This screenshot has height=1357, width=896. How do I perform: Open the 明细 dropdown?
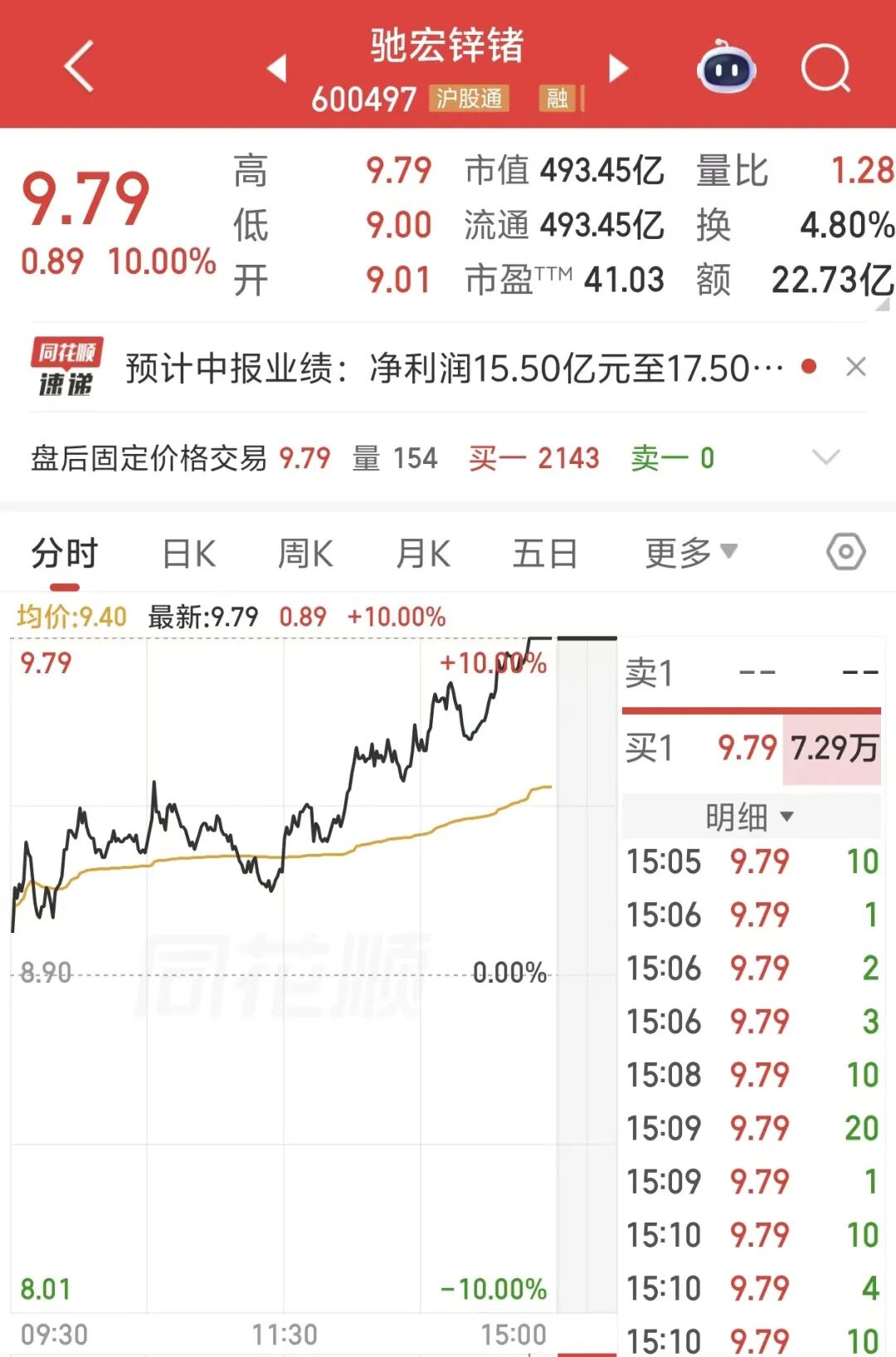click(751, 817)
